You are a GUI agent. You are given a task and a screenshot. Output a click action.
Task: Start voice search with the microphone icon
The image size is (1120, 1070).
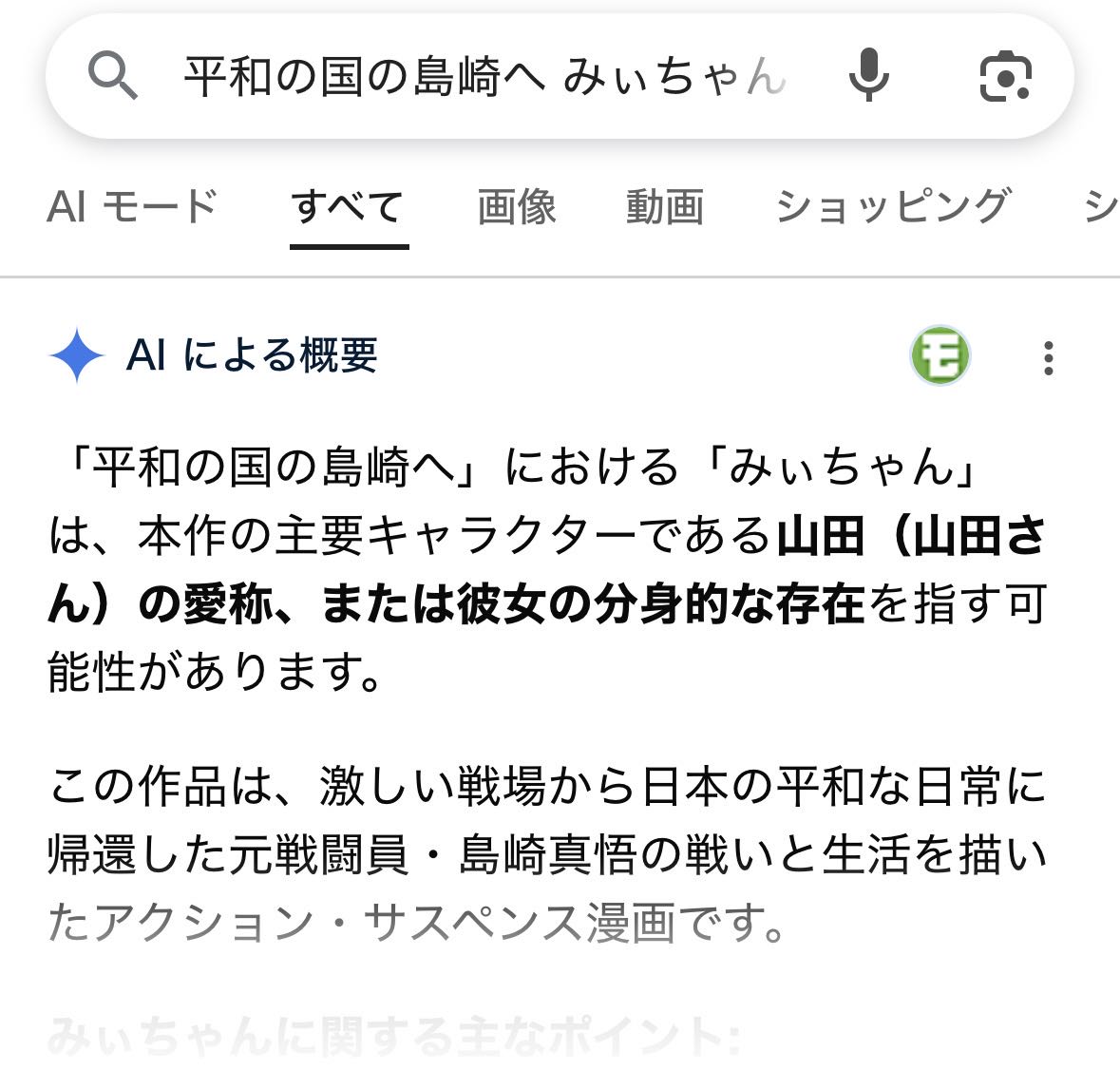(x=868, y=76)
